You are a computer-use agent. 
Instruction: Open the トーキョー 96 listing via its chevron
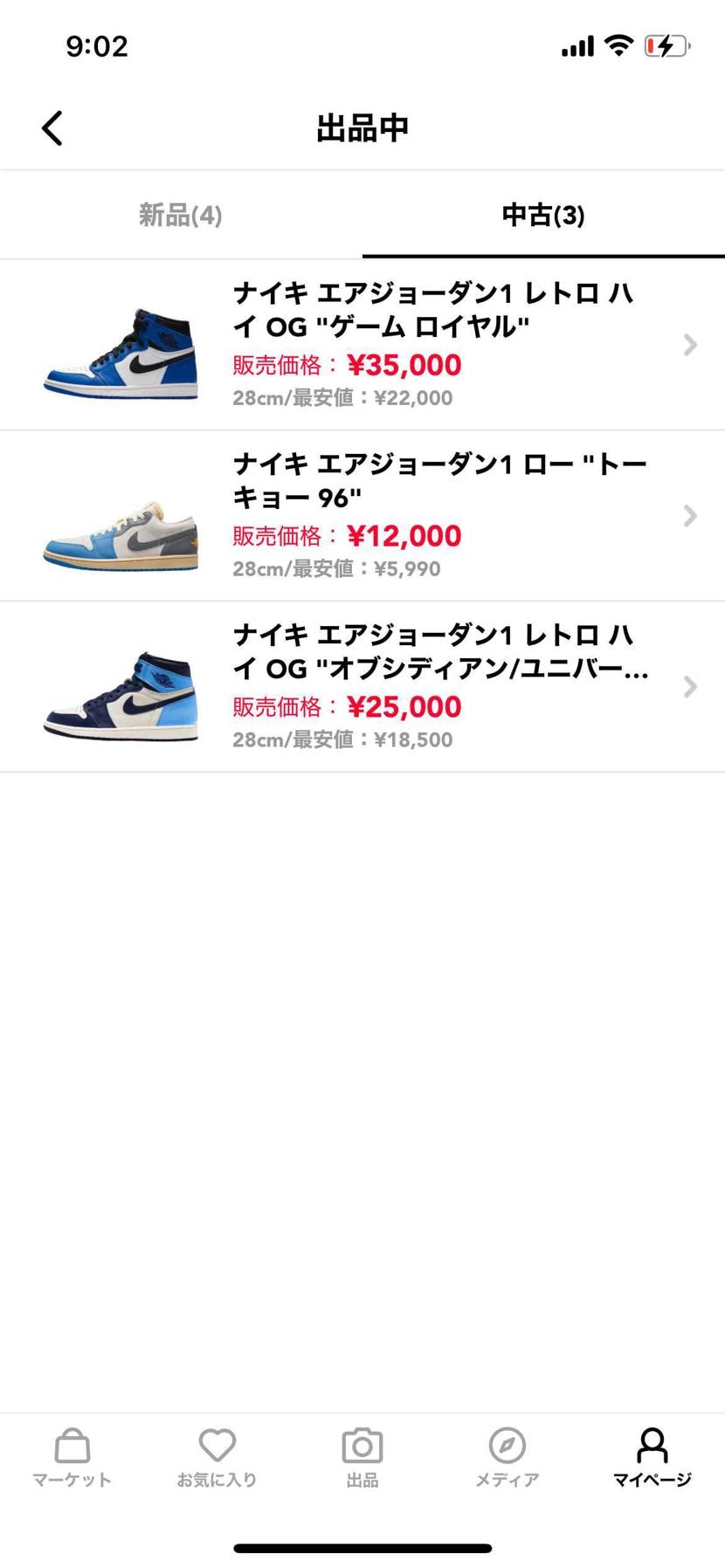[689, 516]
